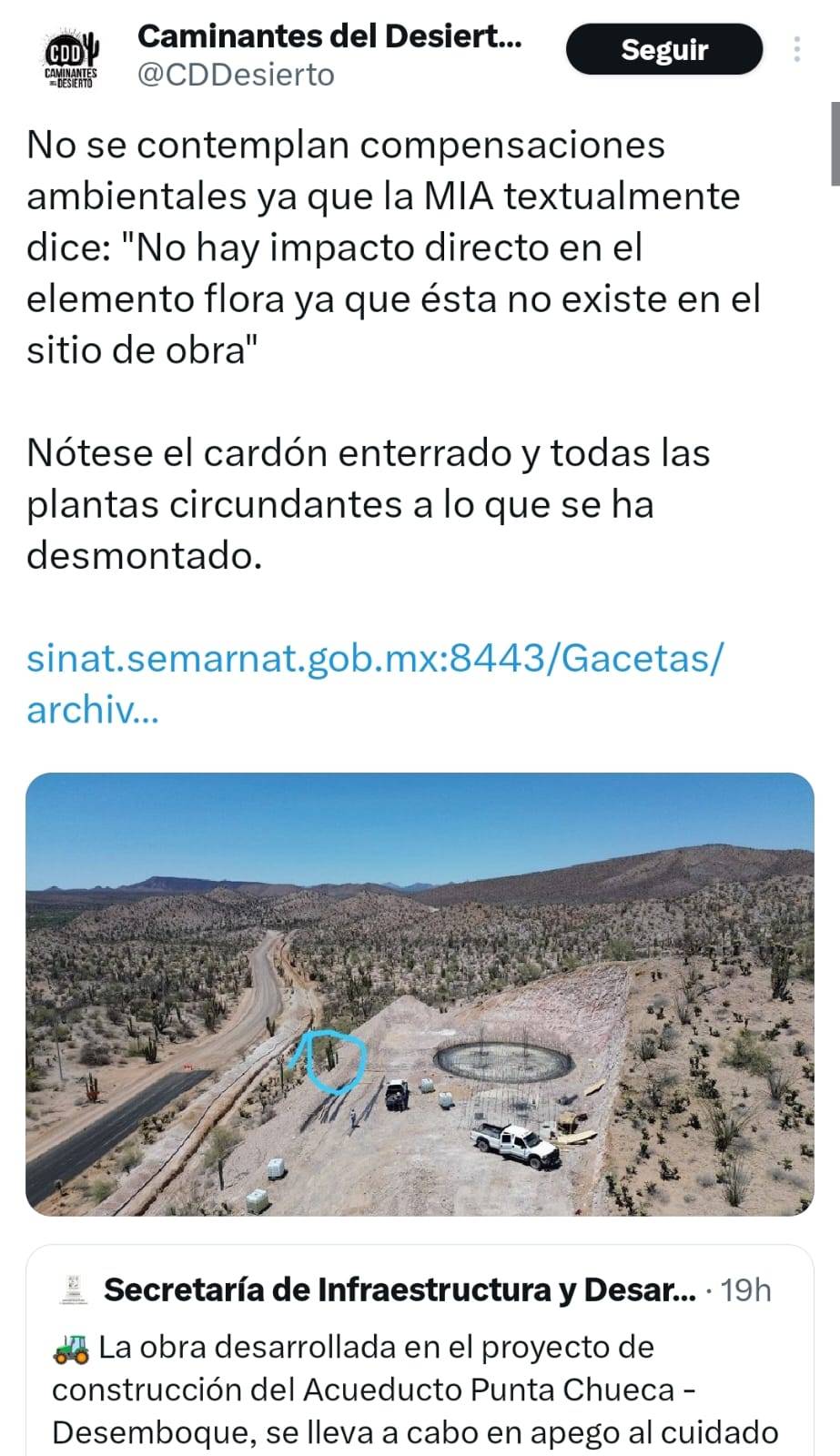Image resolution: width=840 pixels, height=1456 pixels.
Task: Open the sinat.semarnat.gob.mx link
Action: tap(375, 682)
